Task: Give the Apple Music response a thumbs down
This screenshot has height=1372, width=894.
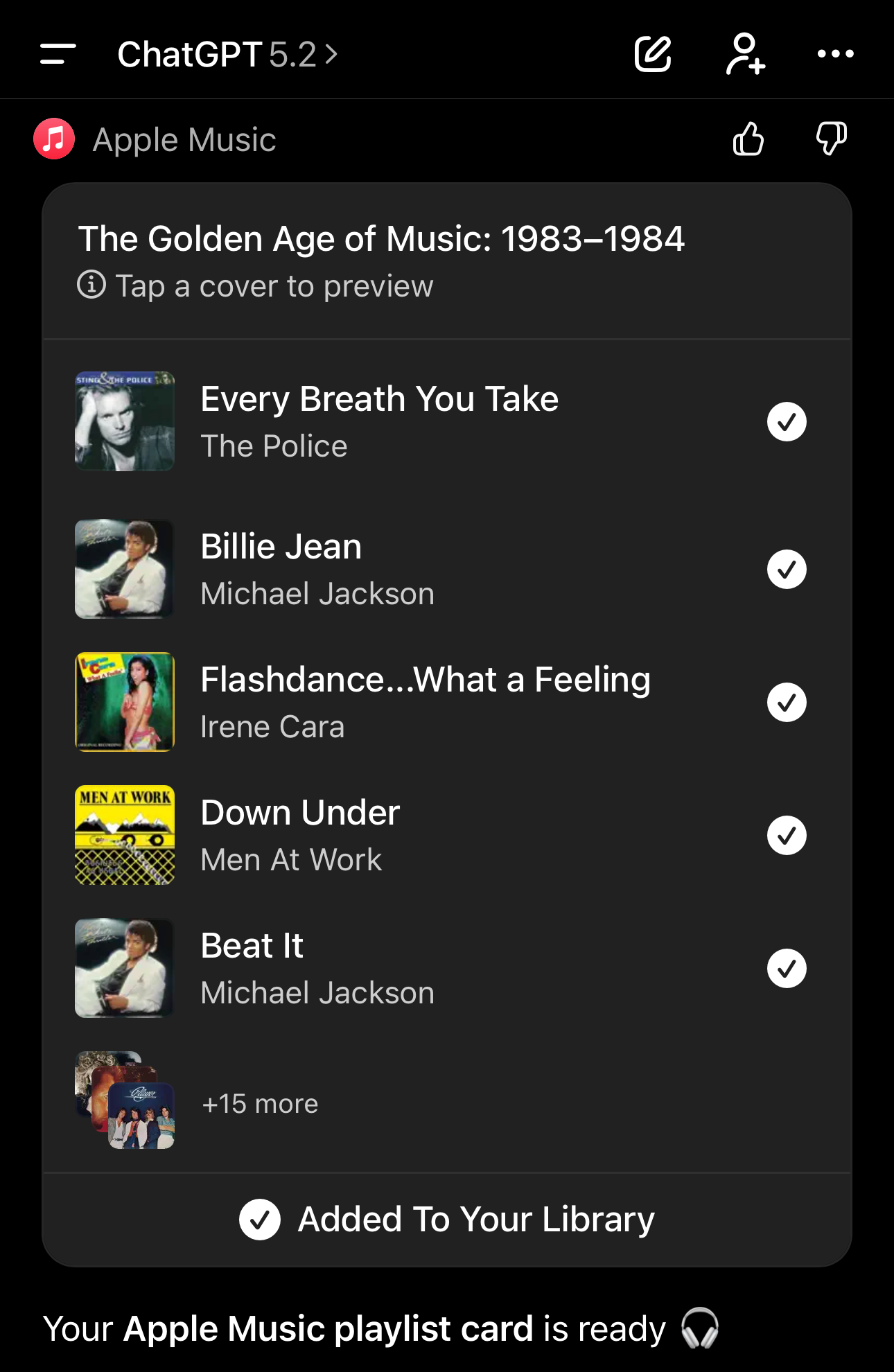Action: [x=831, y=139]
